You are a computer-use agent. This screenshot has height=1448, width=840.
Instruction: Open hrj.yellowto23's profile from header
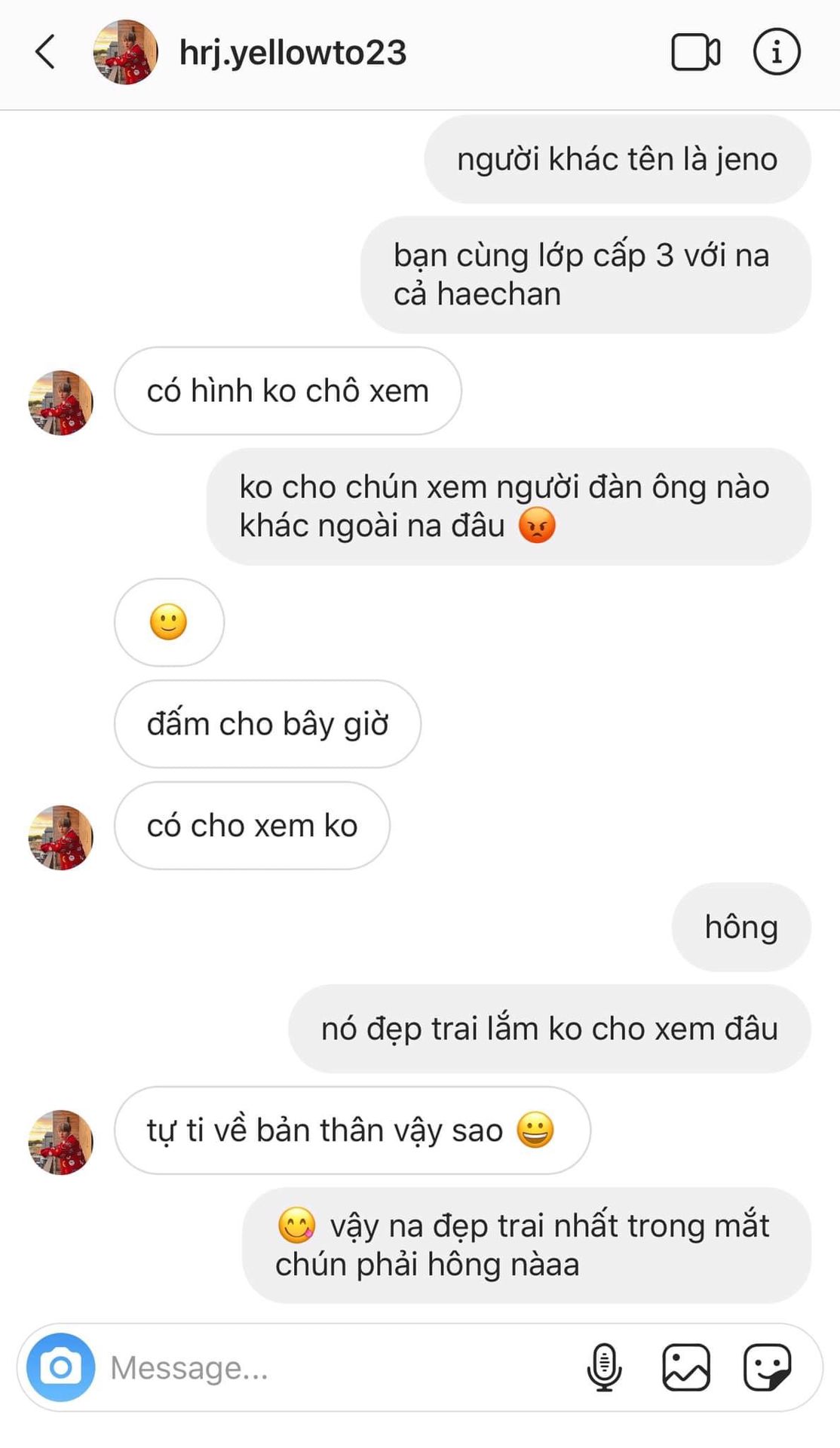[x=293, y=53]
